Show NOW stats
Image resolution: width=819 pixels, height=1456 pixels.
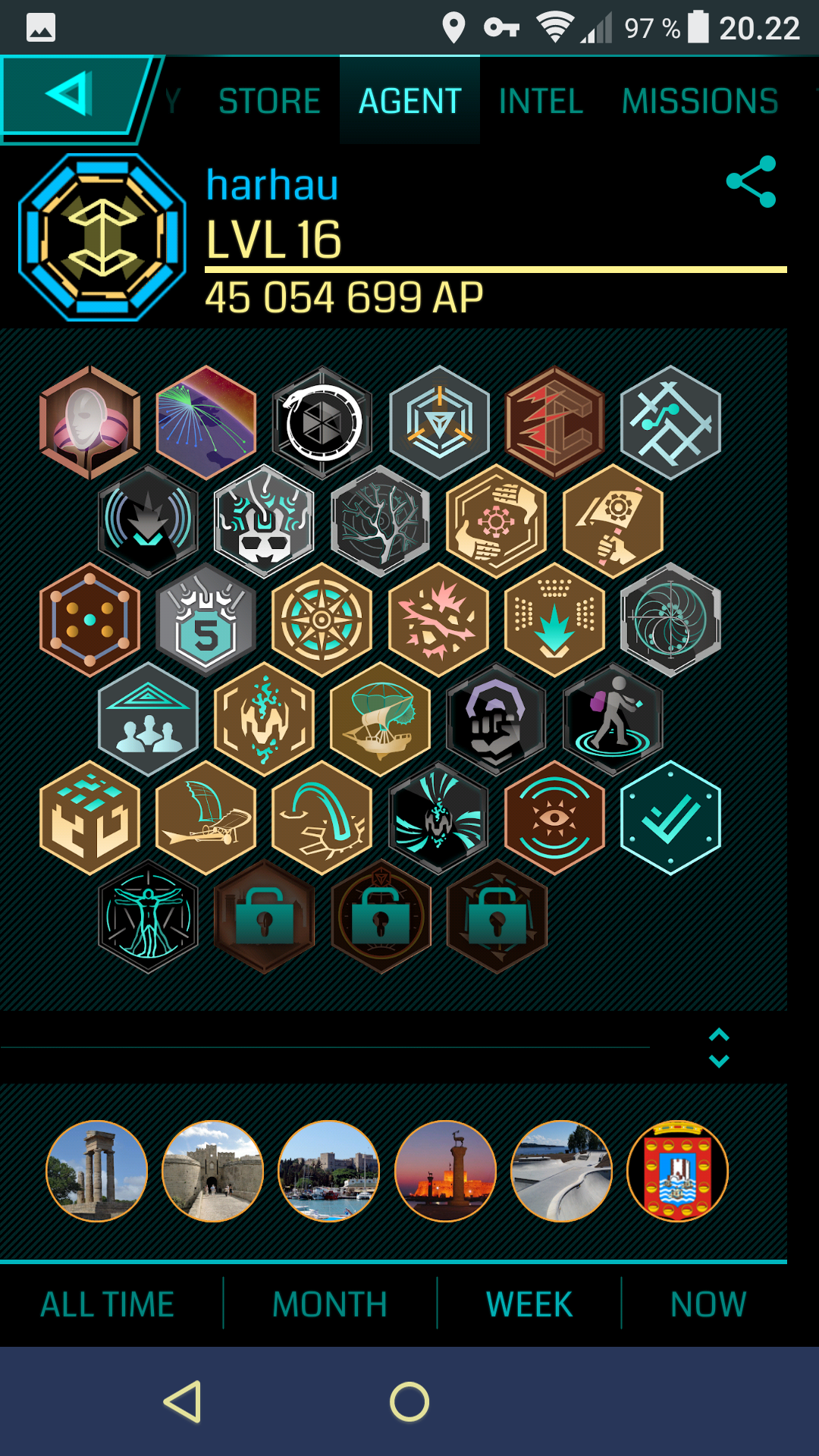coord(708,1304)
